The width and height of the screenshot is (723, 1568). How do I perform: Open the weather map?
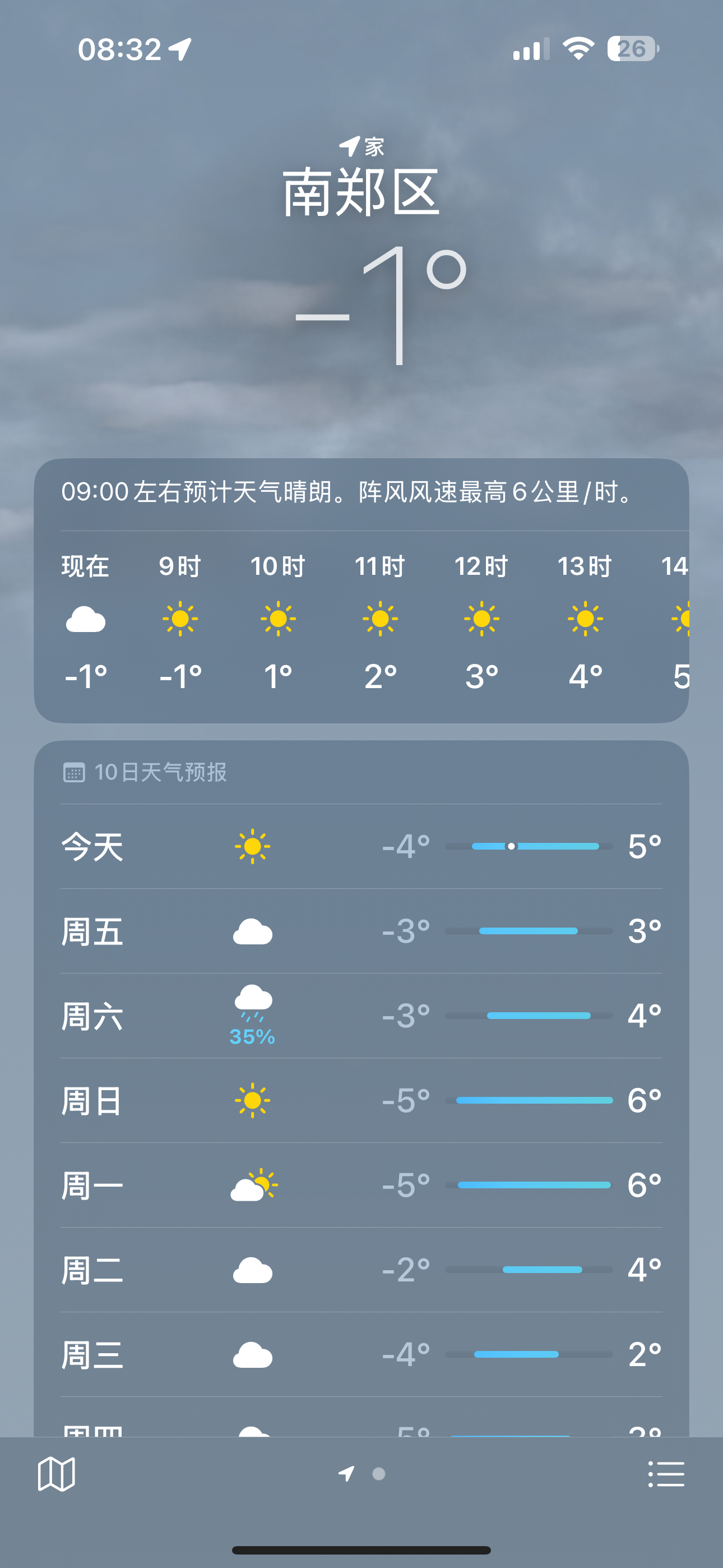click(x=56, y=1474)
